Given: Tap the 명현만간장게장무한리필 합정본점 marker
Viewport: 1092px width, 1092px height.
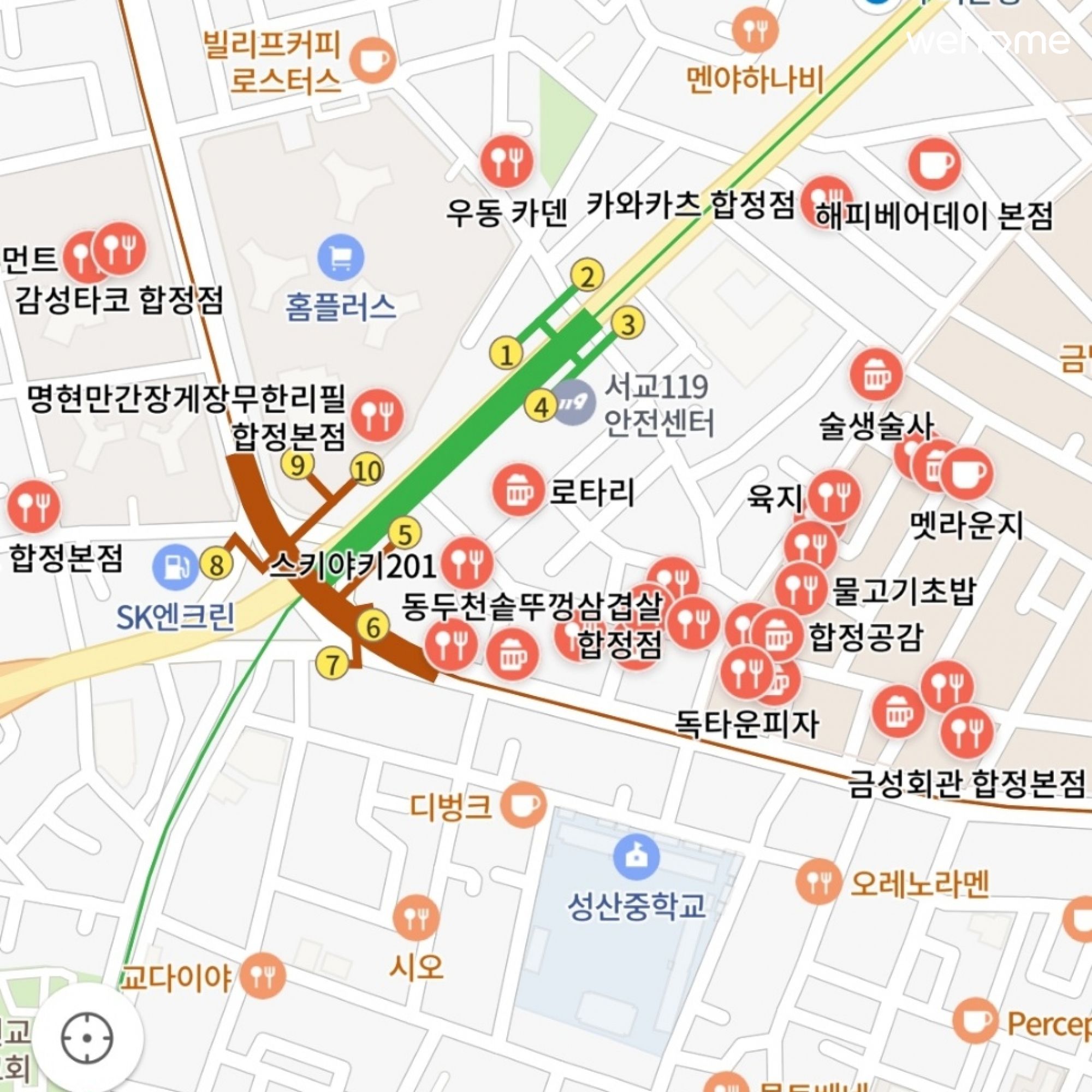Looking at the screenshot, I should pyautogui.click(x=378, y=416).
